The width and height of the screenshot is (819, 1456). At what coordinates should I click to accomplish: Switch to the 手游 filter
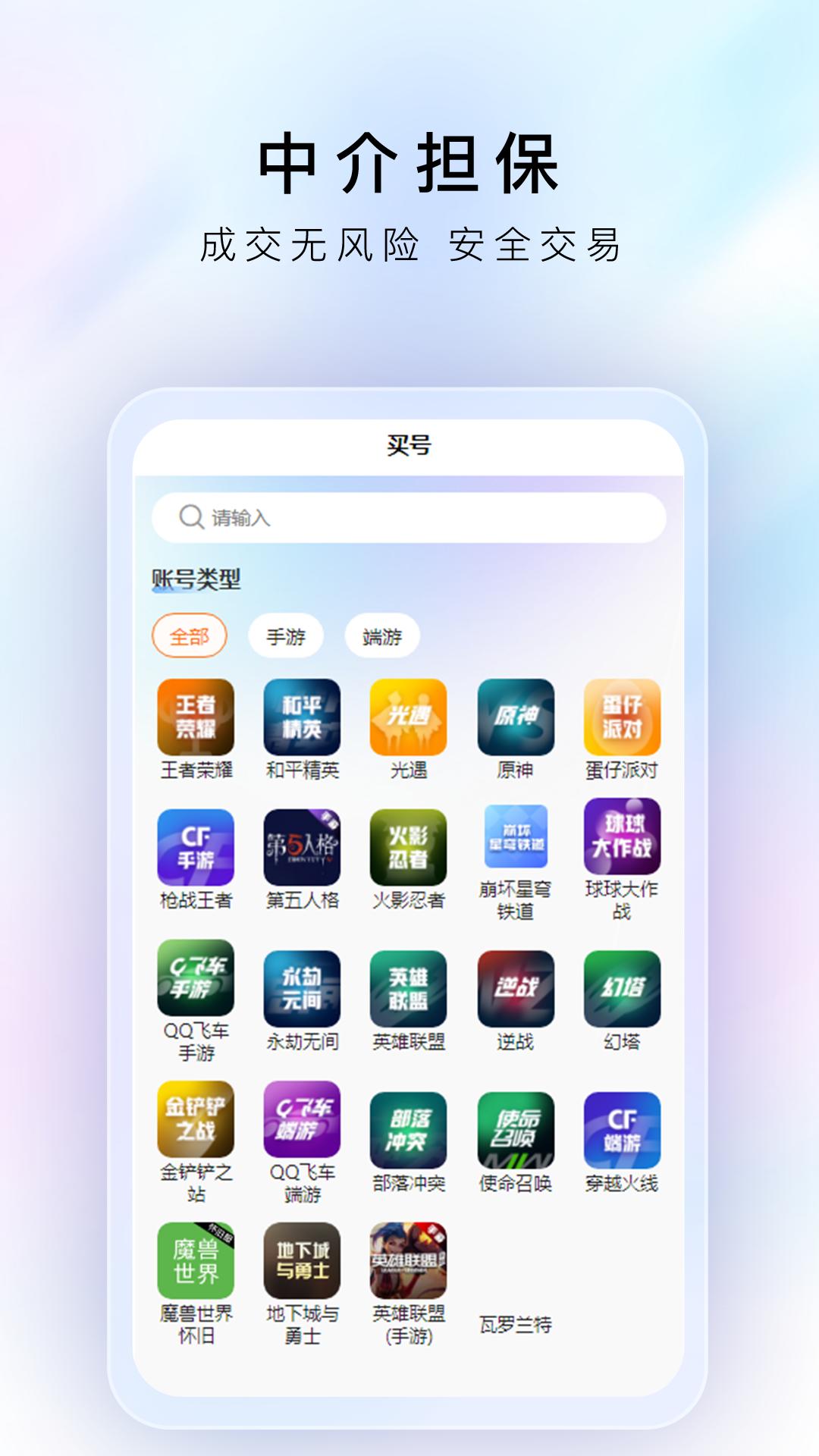click(x=287, y=635)
